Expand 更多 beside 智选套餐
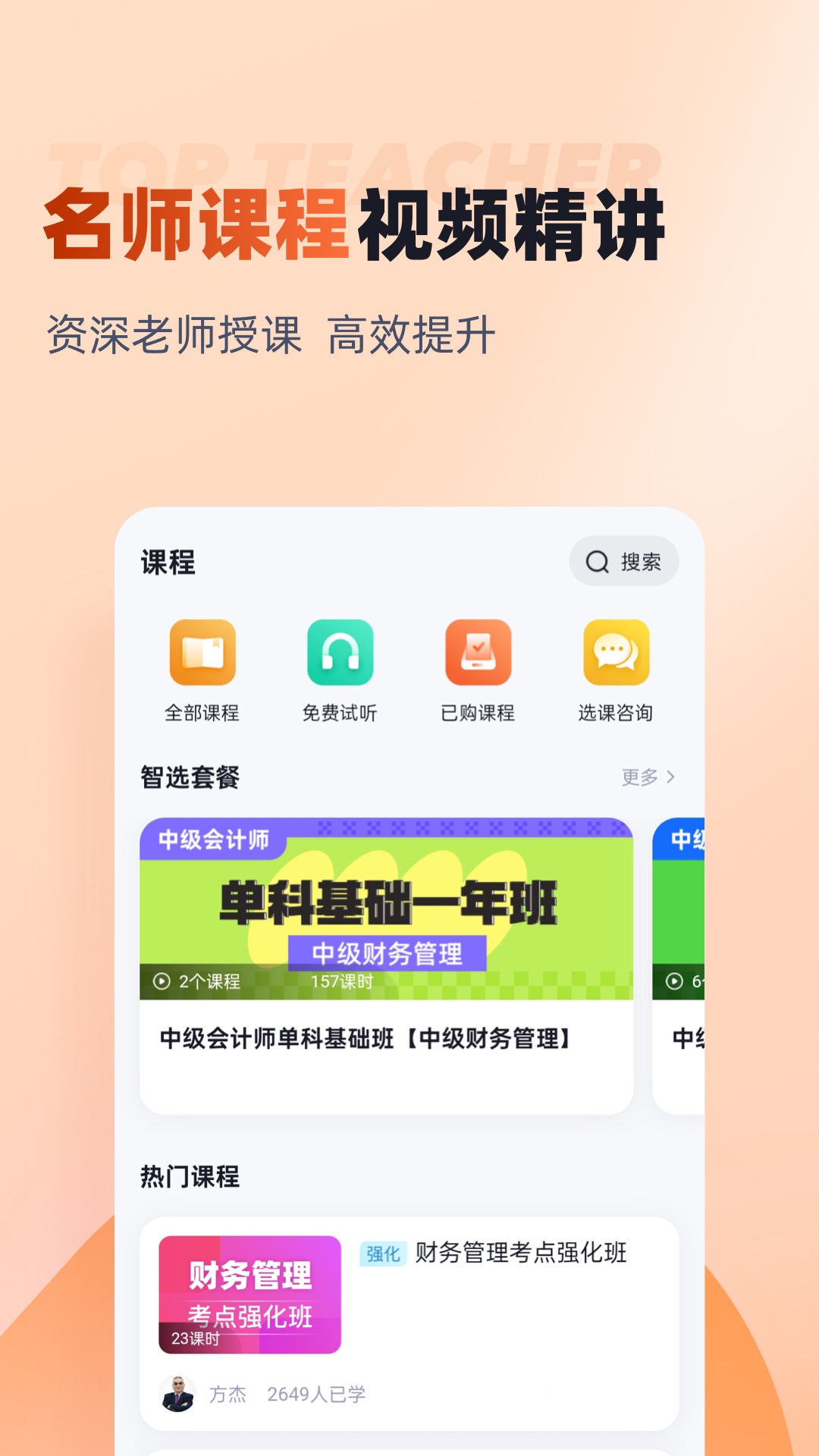This screenshot has width=819, height=1456. click(639, 777)
